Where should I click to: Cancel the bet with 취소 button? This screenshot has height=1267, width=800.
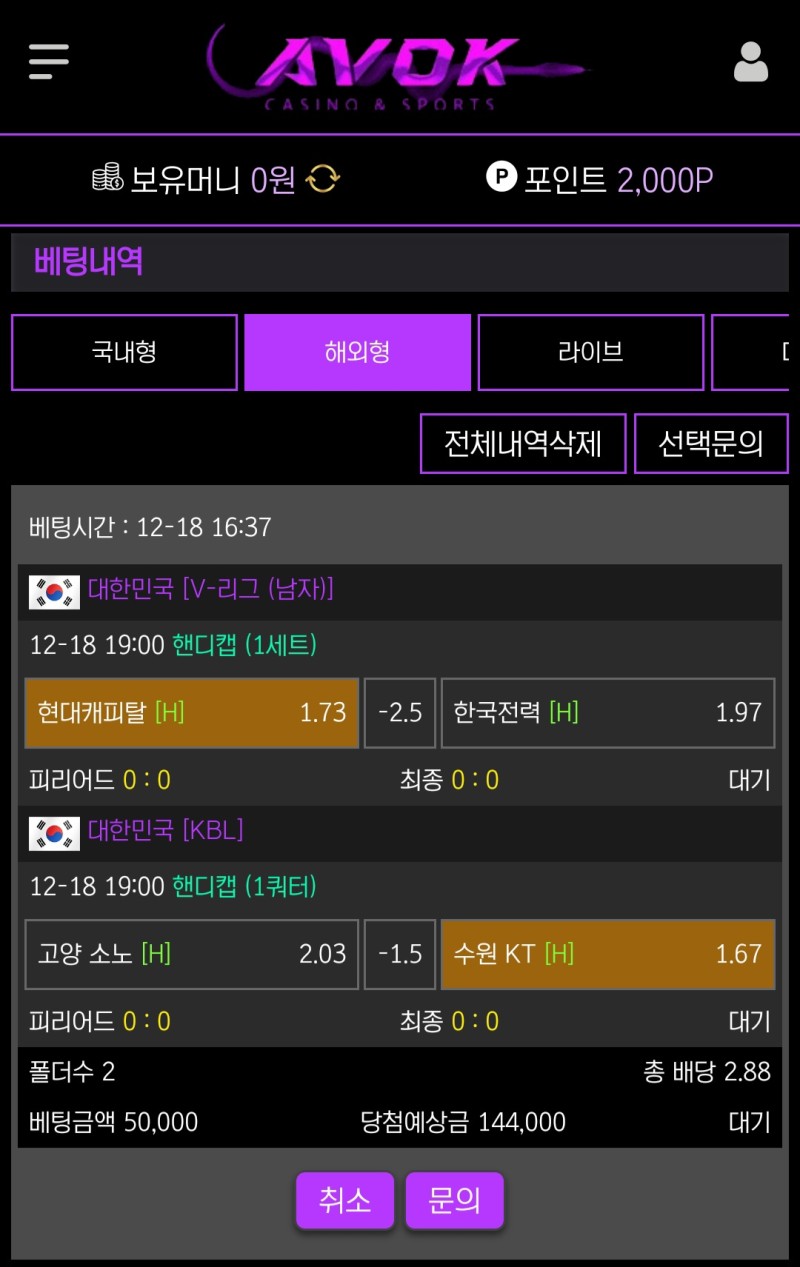(x=345, y=1200)
